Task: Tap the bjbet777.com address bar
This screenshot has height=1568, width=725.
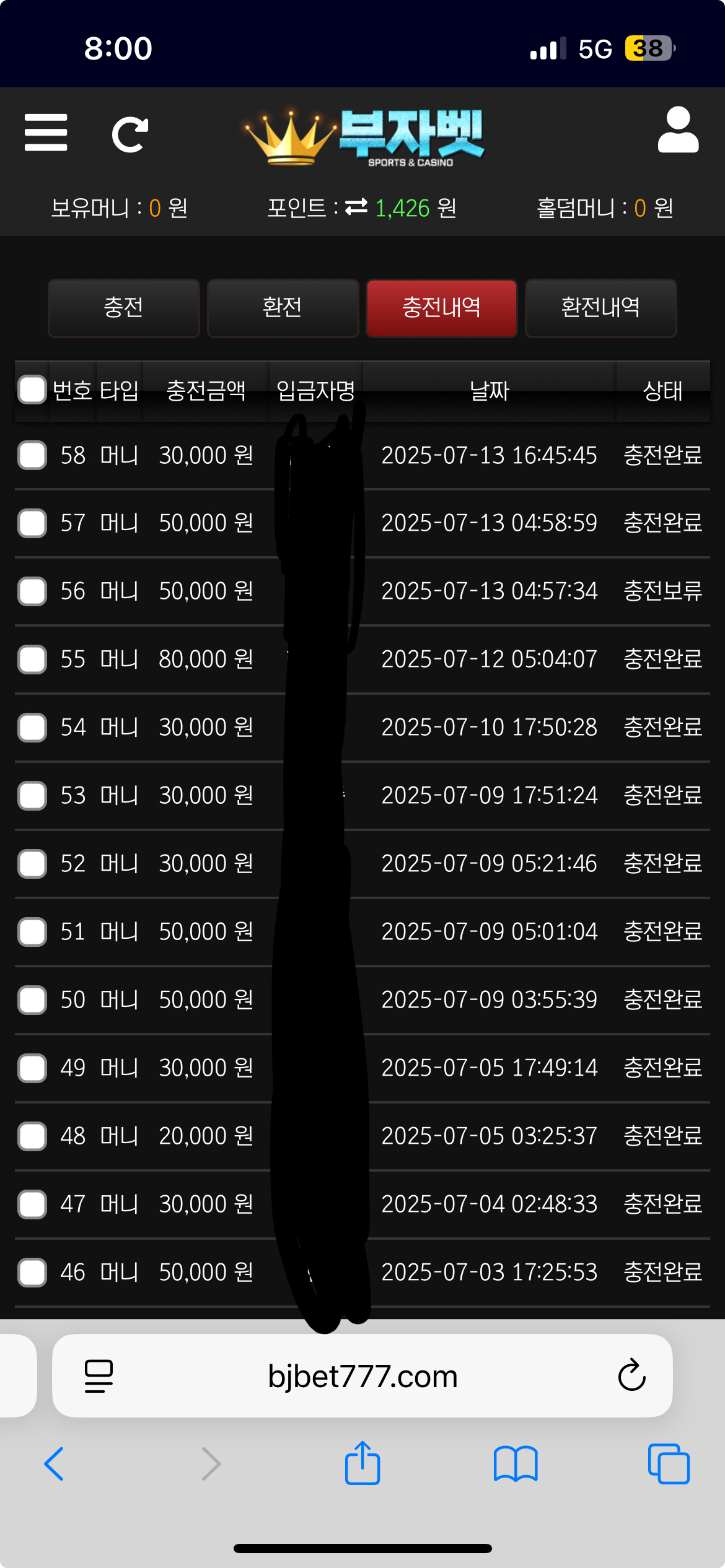Action: (362, 1376)
